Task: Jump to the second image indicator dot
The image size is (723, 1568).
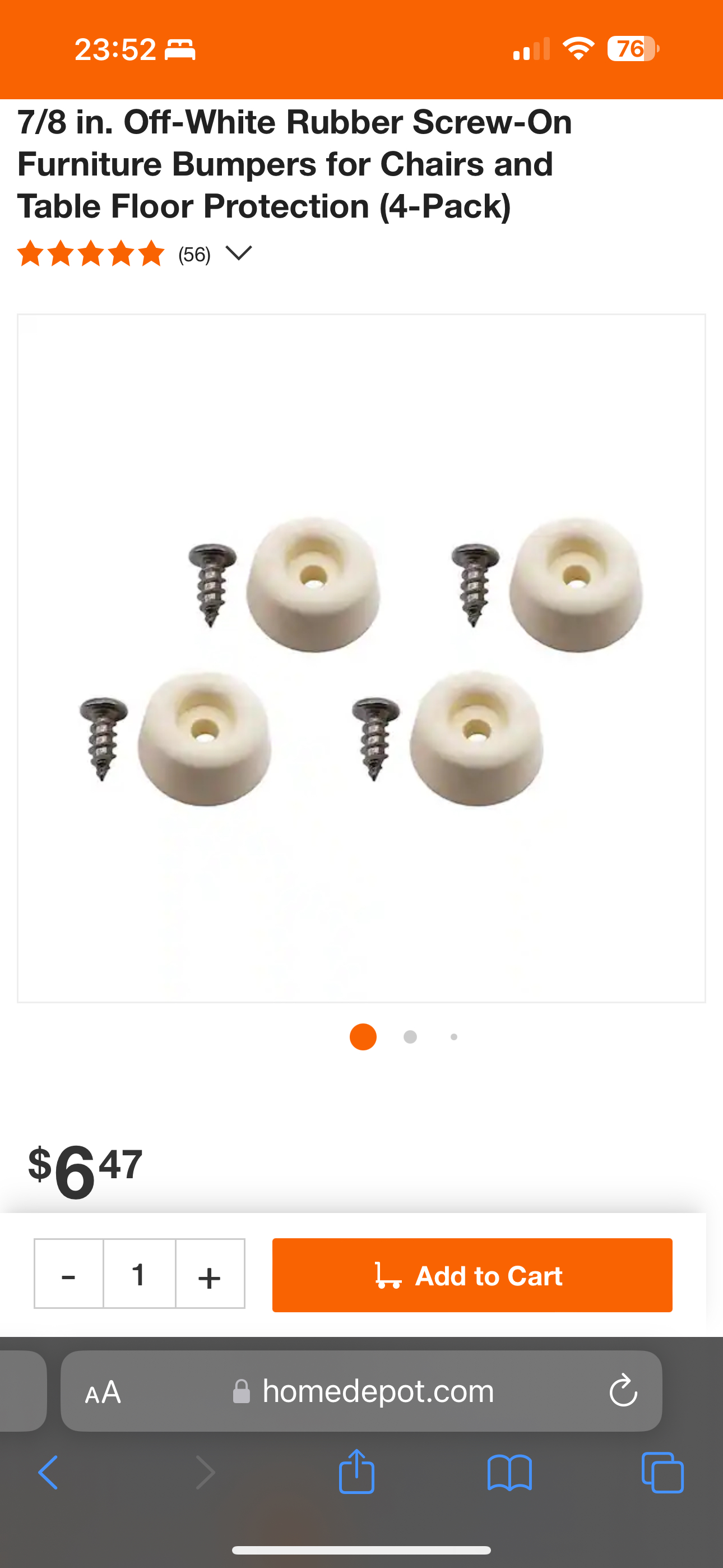Action: coord(410,1036)
